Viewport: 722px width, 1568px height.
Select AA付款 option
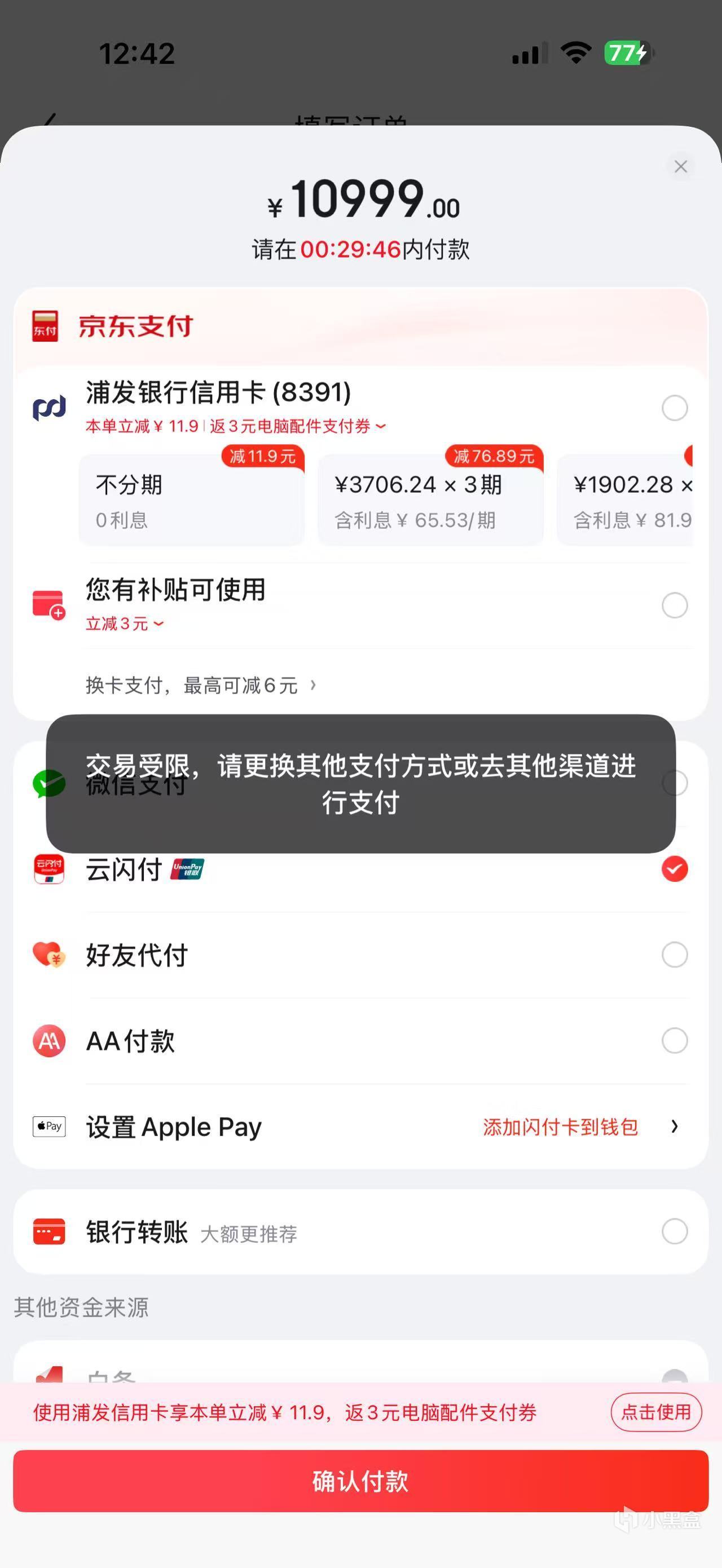[x=675, y=1041]
